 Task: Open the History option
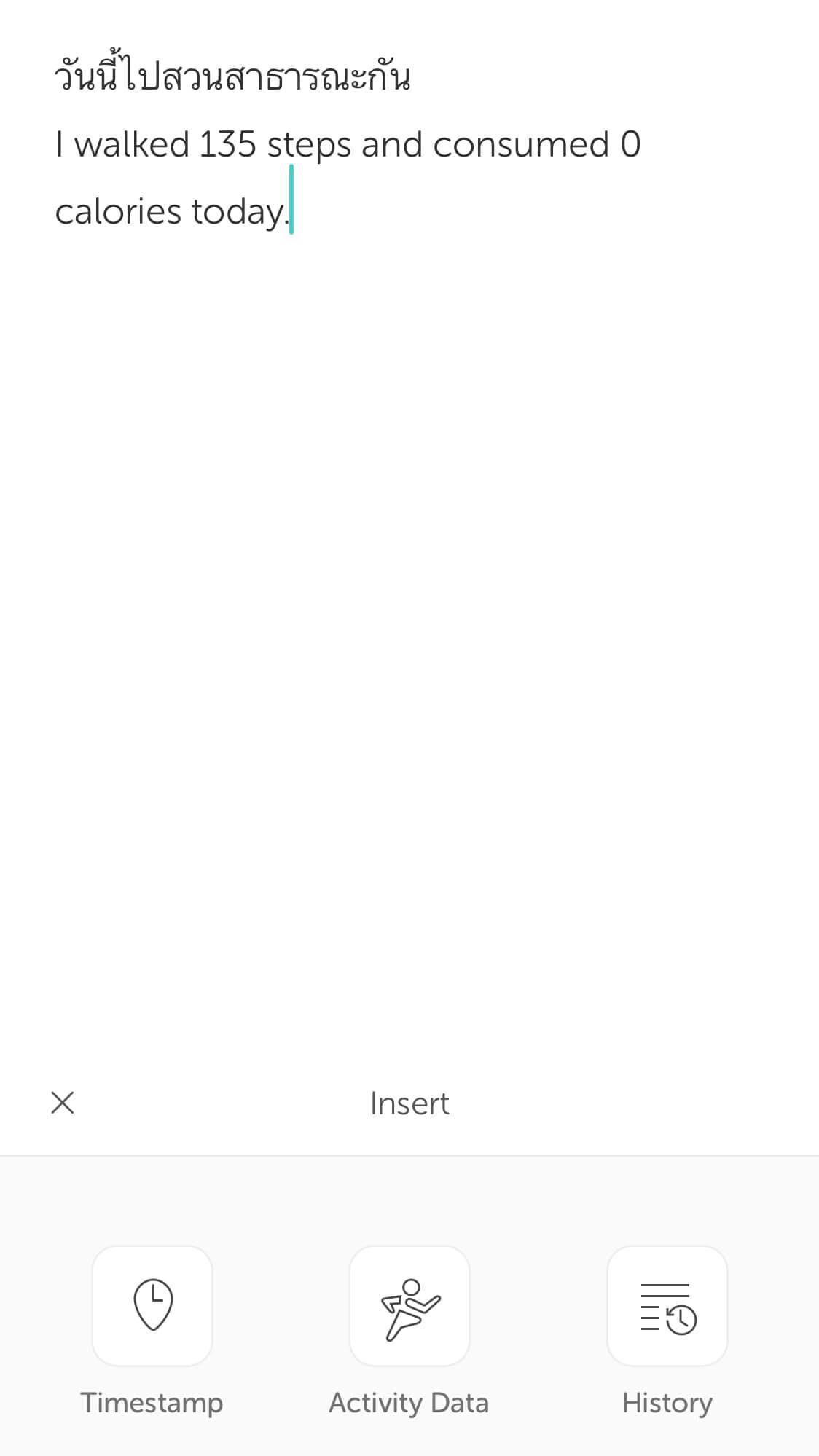point(667,1305)
